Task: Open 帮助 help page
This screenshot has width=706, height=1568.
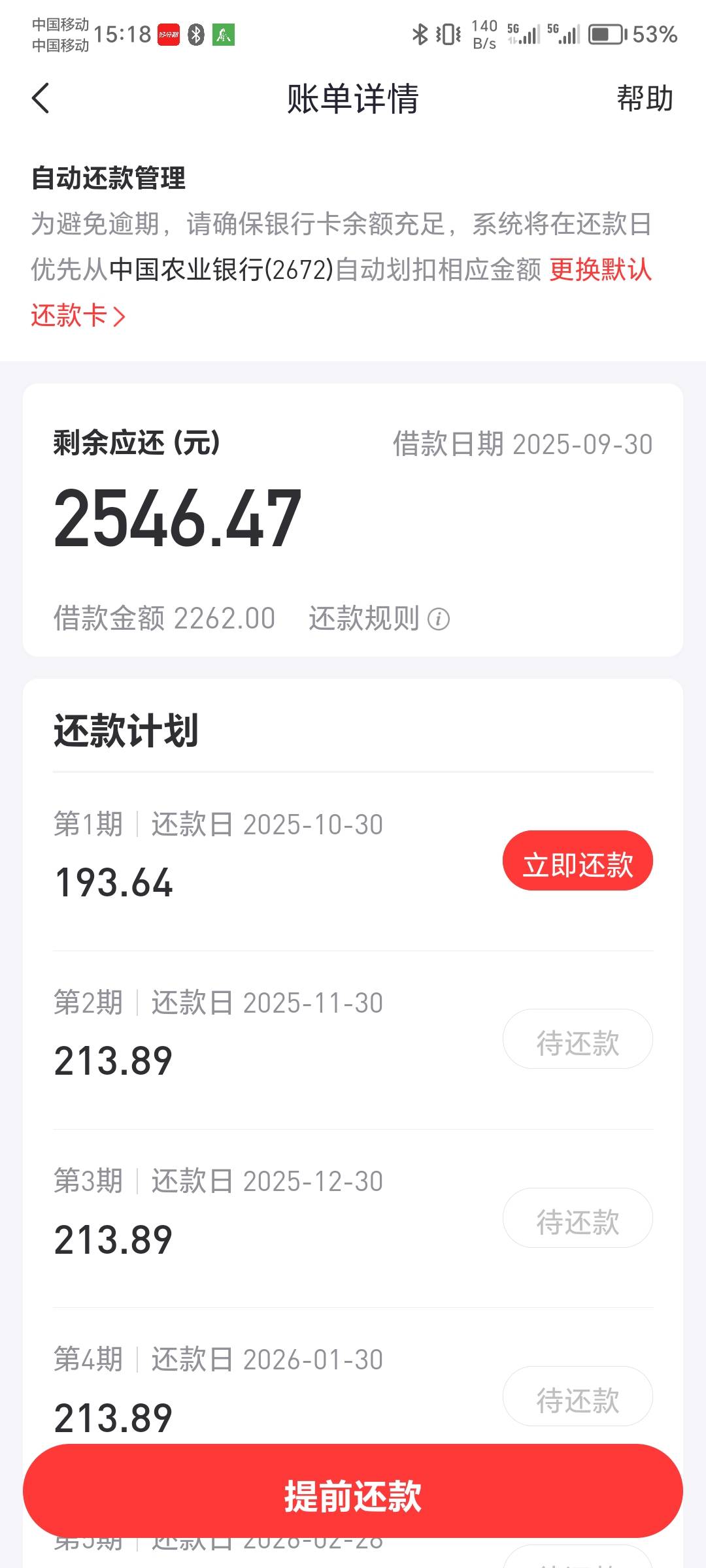Action: click(645, 99)
